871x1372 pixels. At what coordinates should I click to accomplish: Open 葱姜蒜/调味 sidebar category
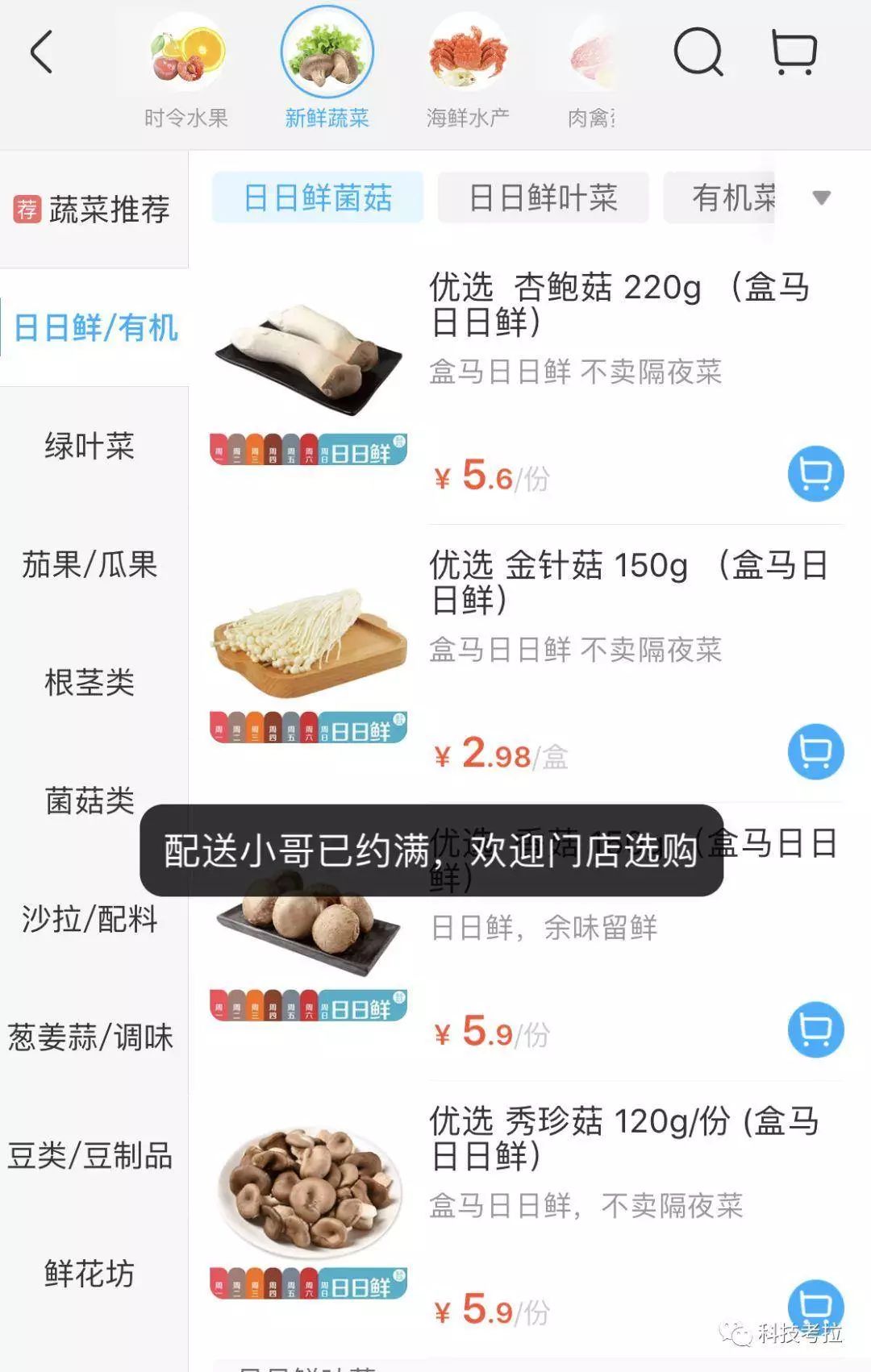coord(90,1037)
